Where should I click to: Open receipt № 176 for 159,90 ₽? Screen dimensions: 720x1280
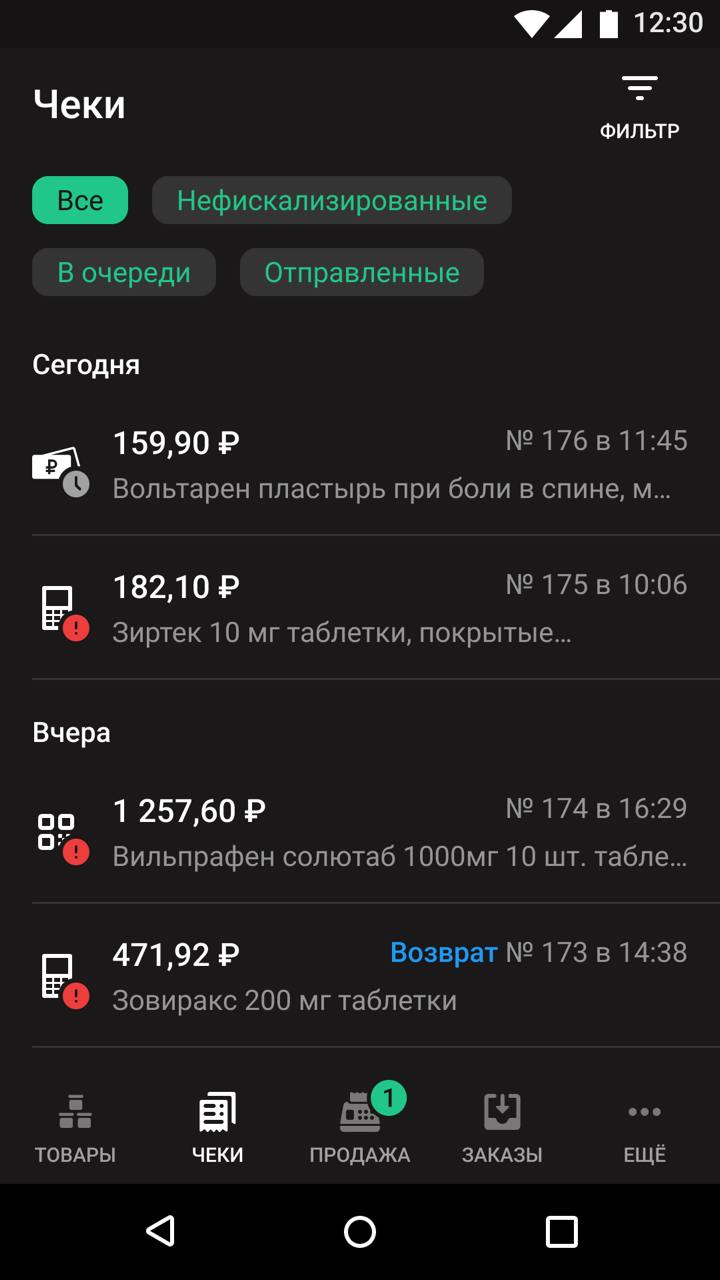point(360,464)
